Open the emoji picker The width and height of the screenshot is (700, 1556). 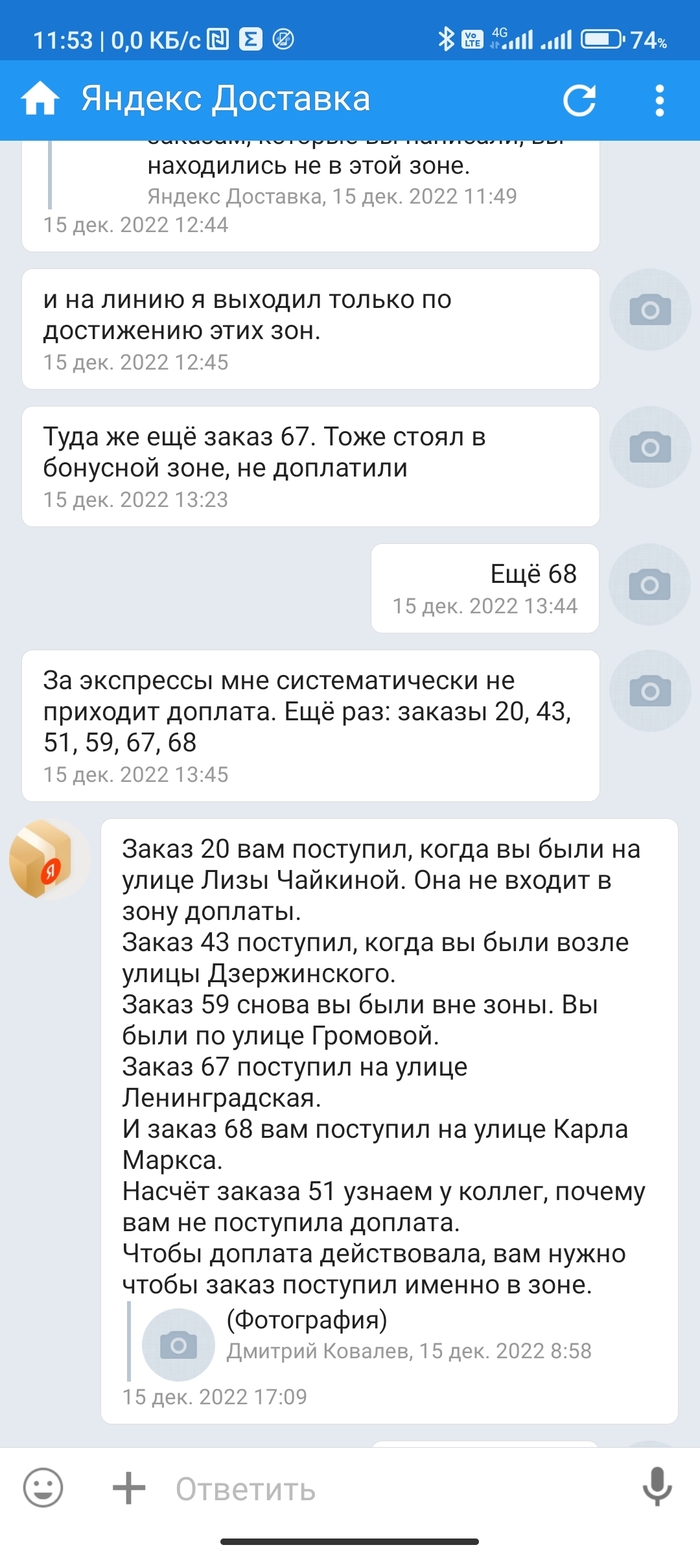click(43, 1488)
